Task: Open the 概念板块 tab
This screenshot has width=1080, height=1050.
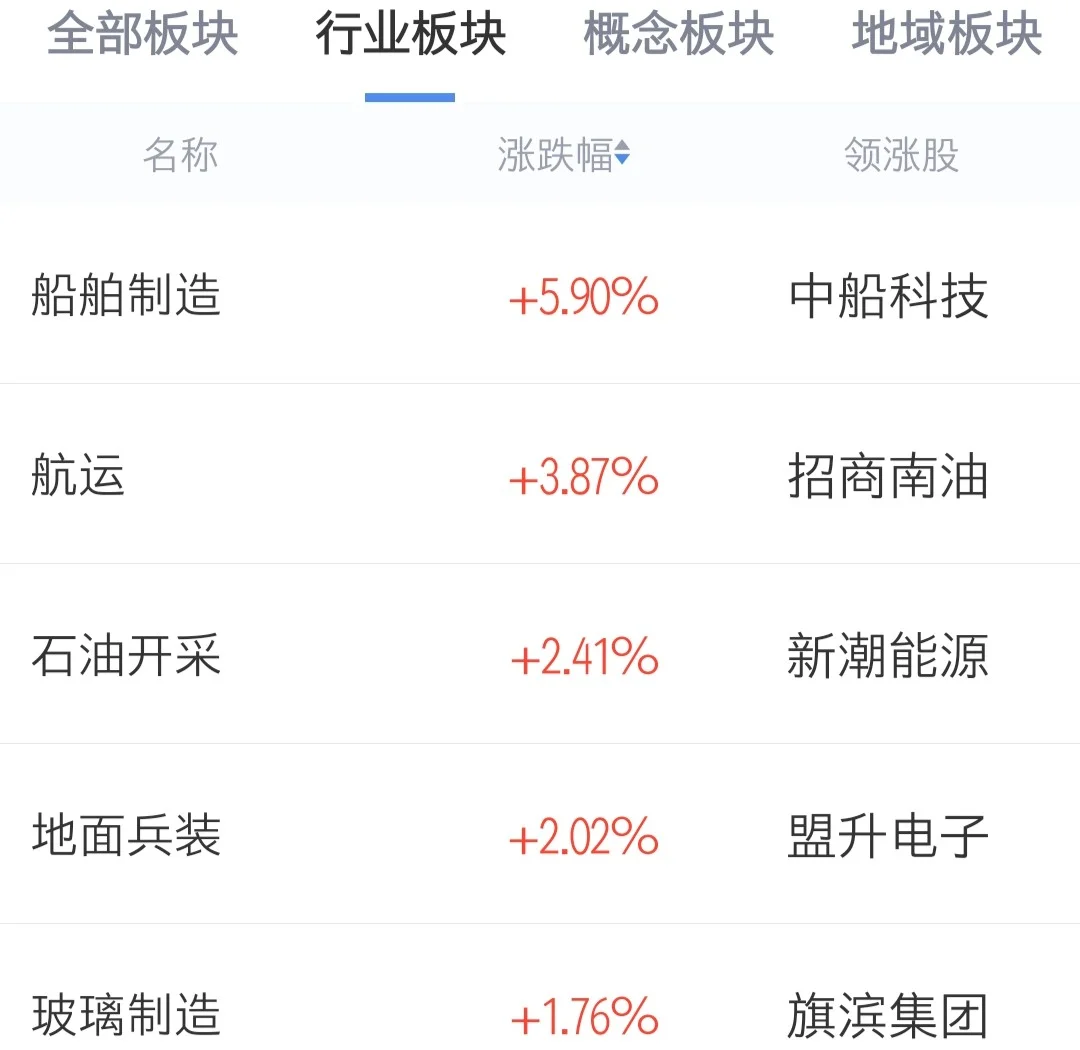Action: click(x=679, y=35)
